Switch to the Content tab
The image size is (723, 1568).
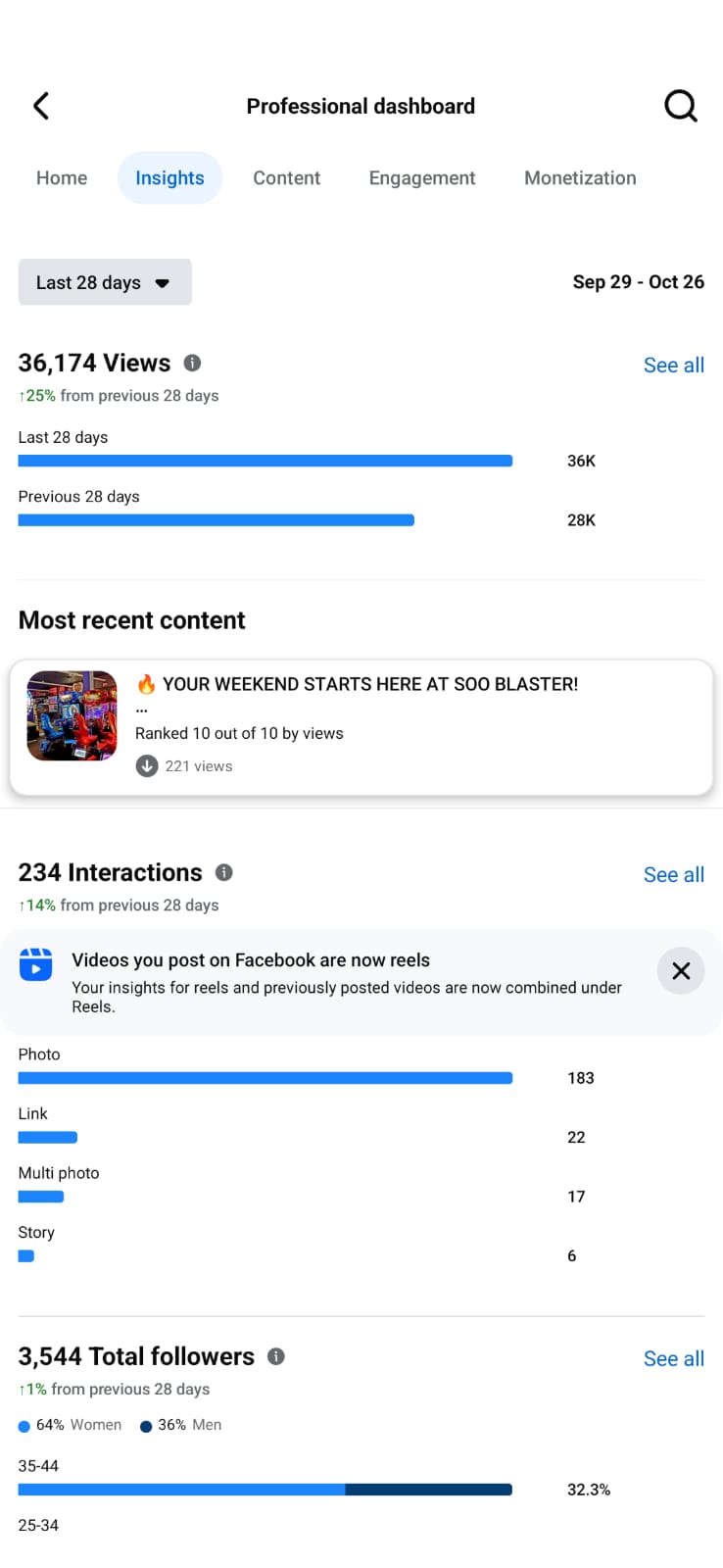286,178
